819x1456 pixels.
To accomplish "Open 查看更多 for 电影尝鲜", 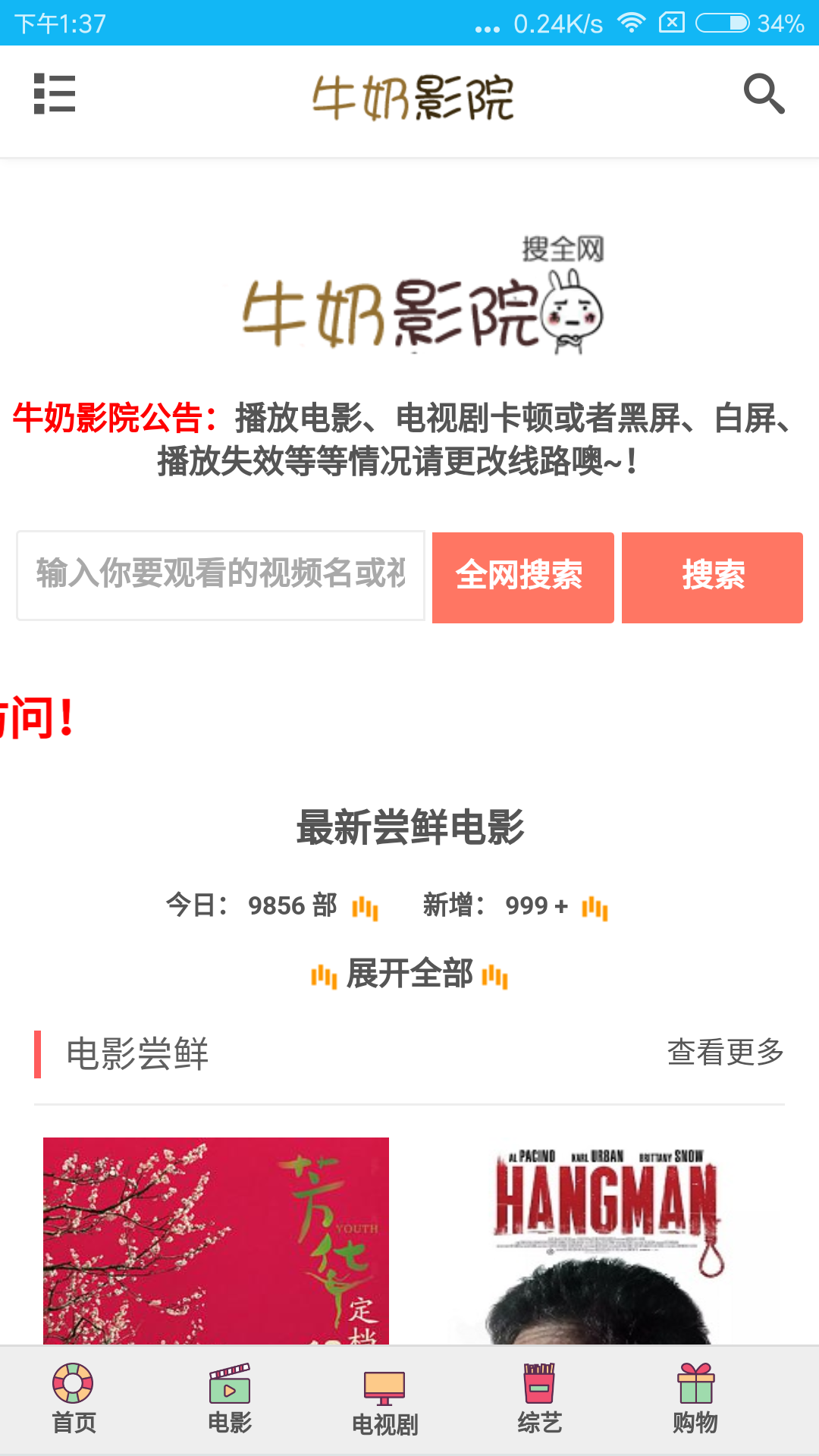I will click(x=725, y=1053).
